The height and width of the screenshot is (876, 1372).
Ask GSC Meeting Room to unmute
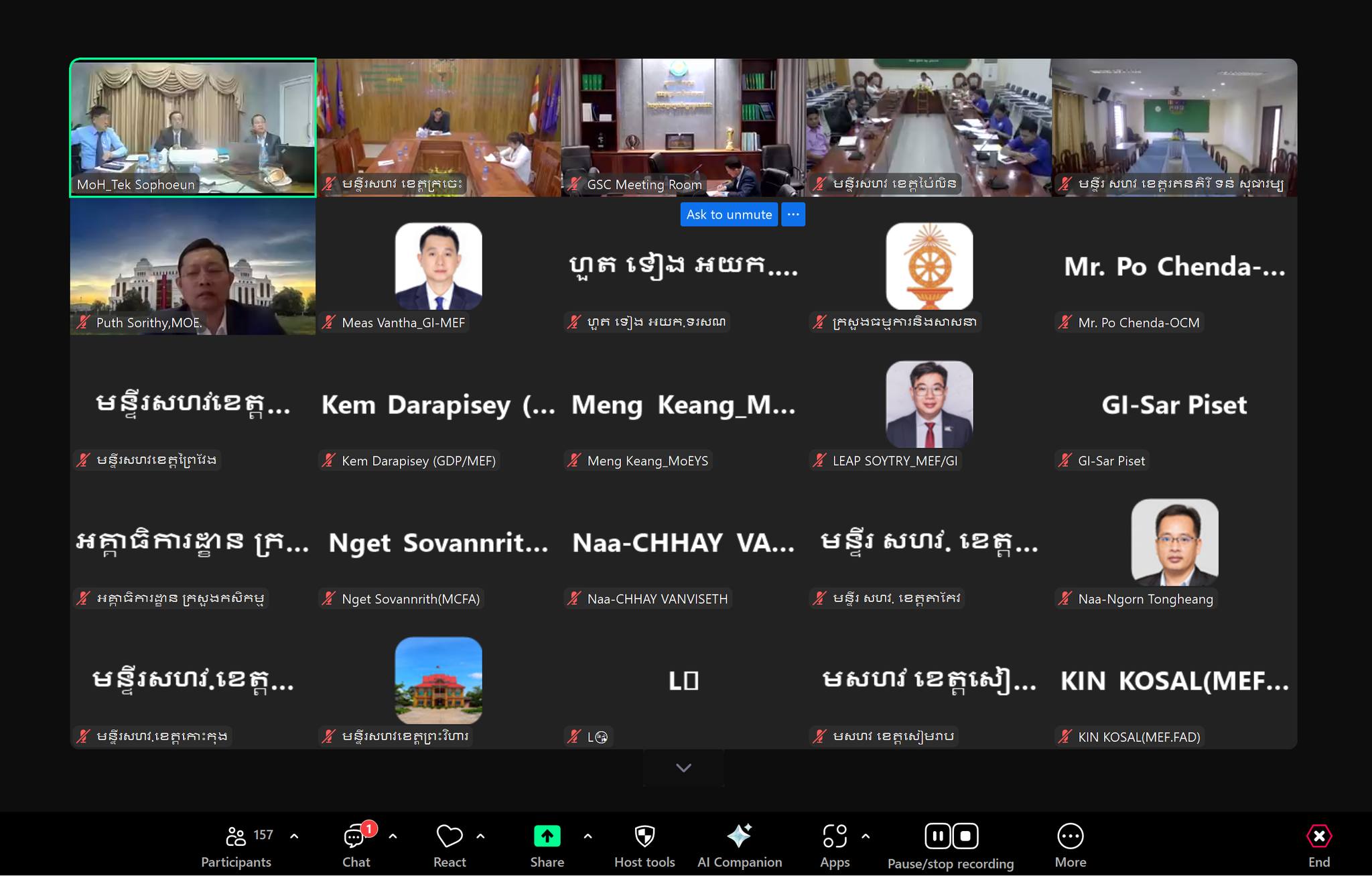tap(729, 214)
